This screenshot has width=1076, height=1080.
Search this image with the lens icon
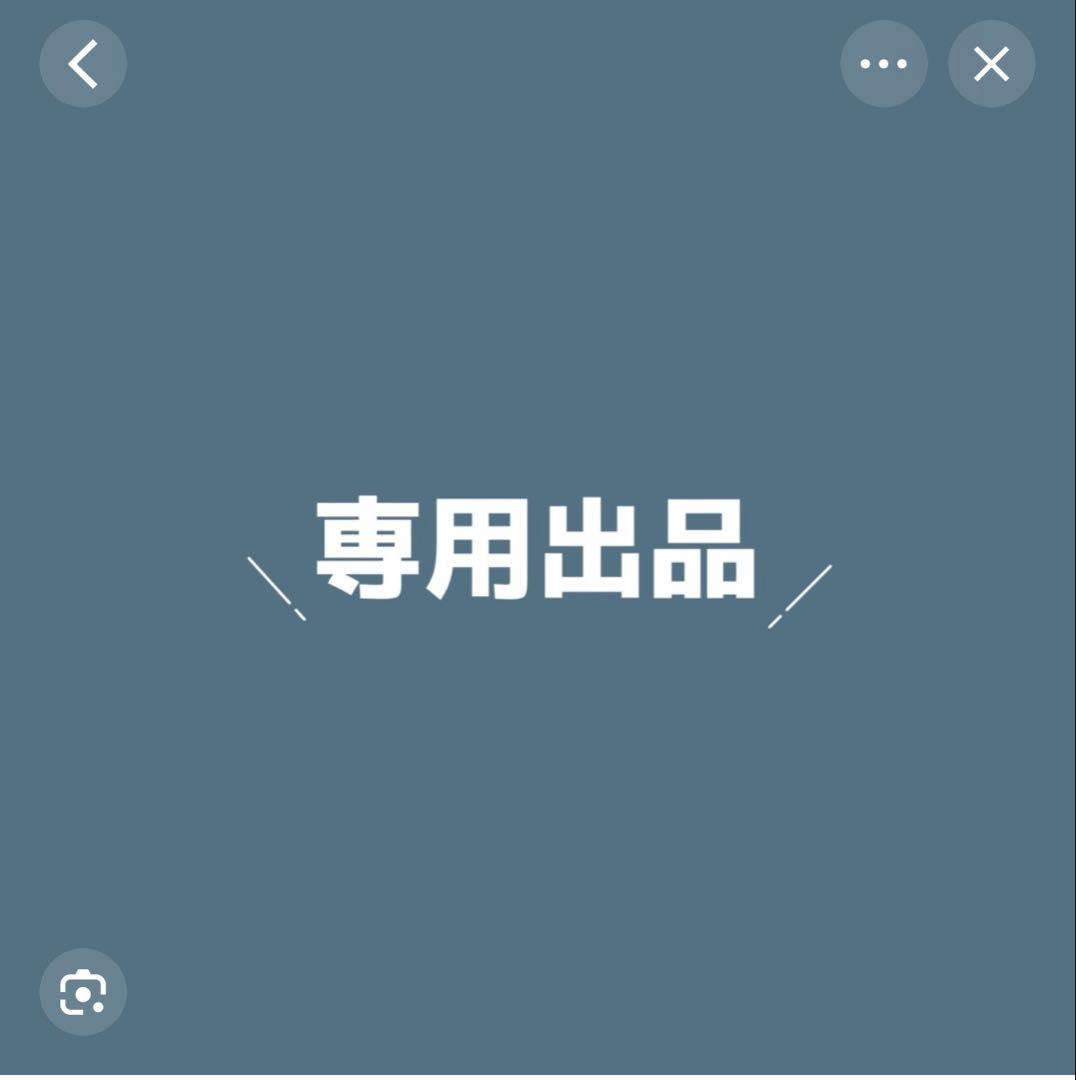(x=83, y=991)
